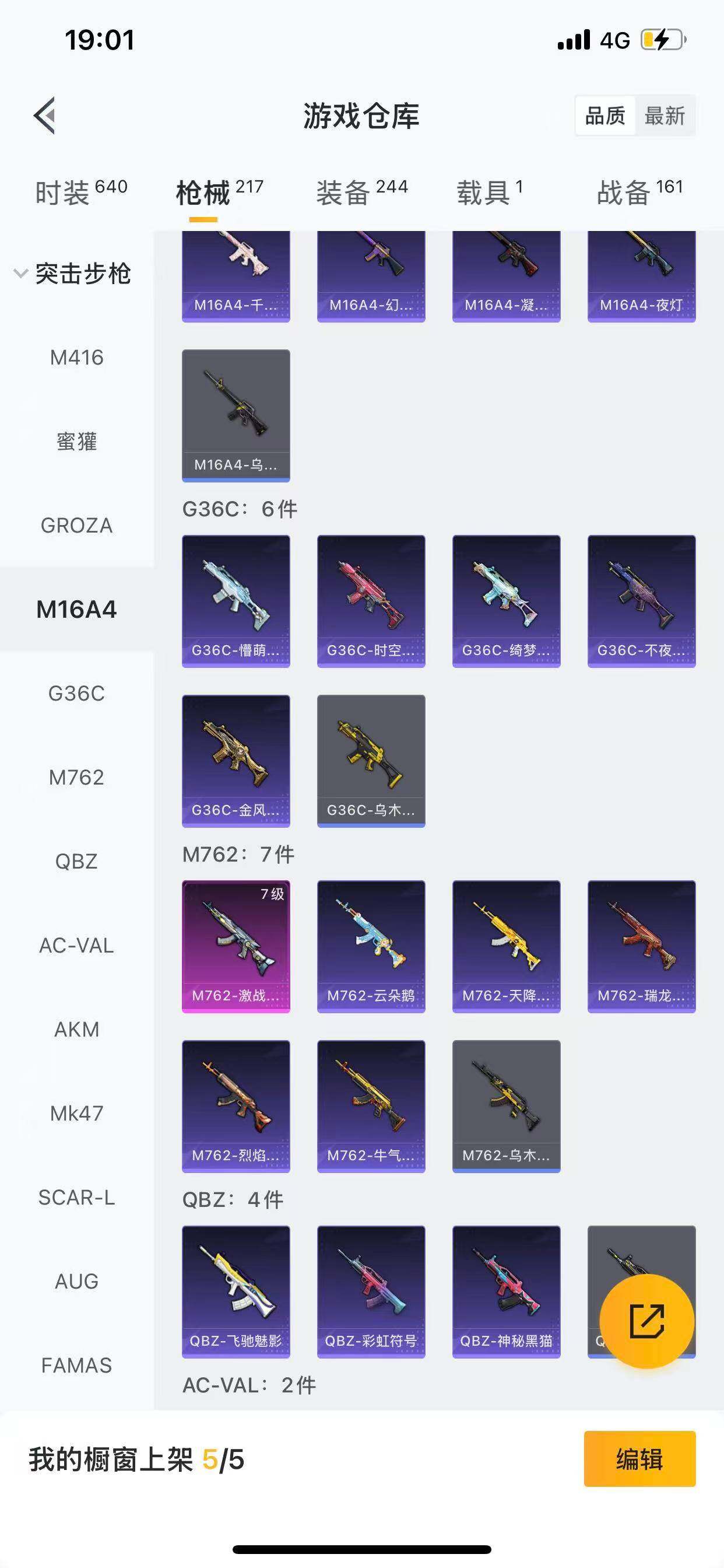This screenshot has width=724, height=1568.
Task: Tap the yellow floating share button
Action: click(x=646, y=1321)
